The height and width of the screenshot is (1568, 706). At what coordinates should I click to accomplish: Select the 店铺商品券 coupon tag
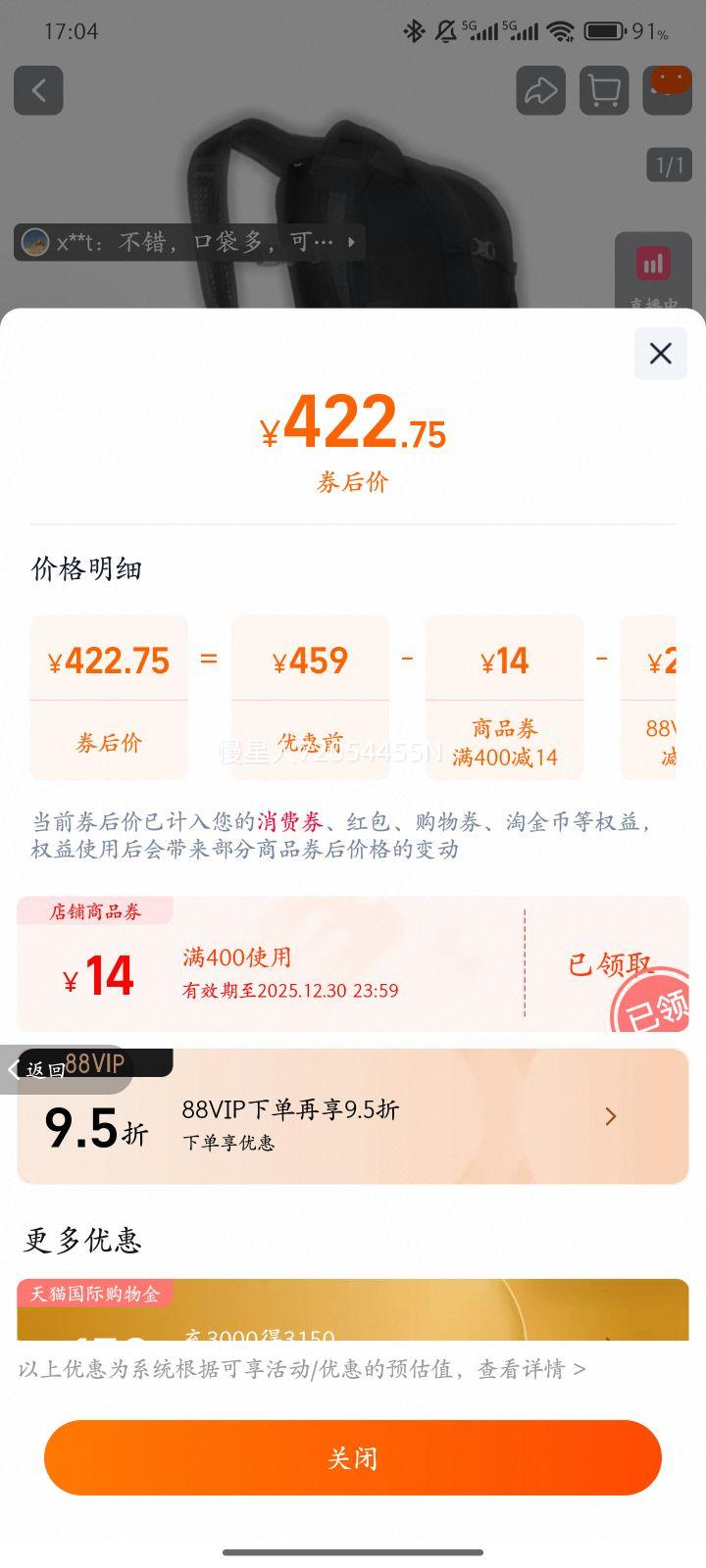[x=93, y=911]
